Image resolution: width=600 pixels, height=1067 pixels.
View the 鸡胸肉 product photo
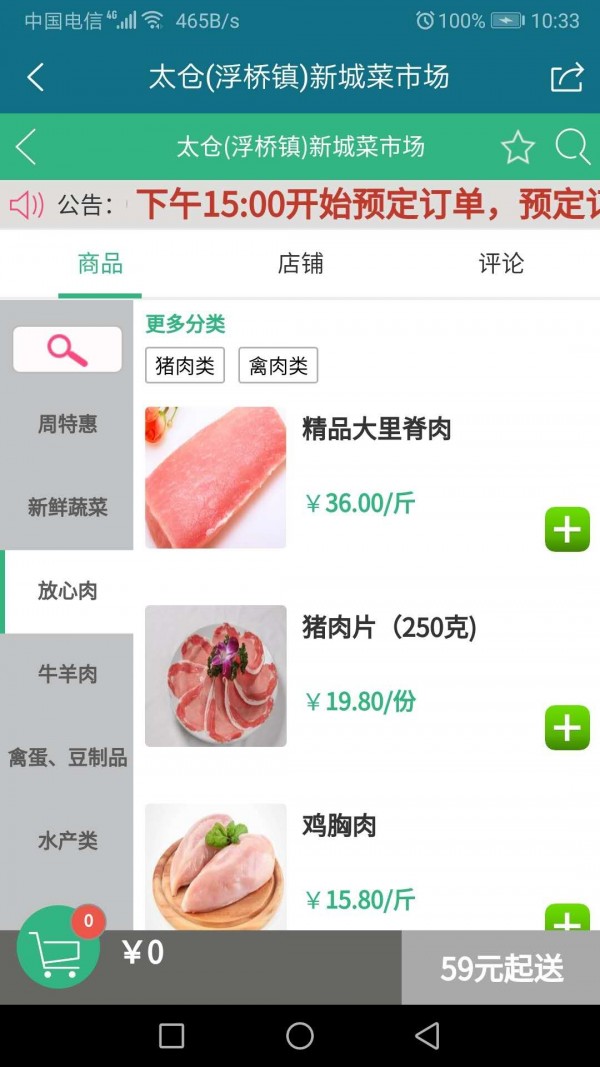click(216, 867)
